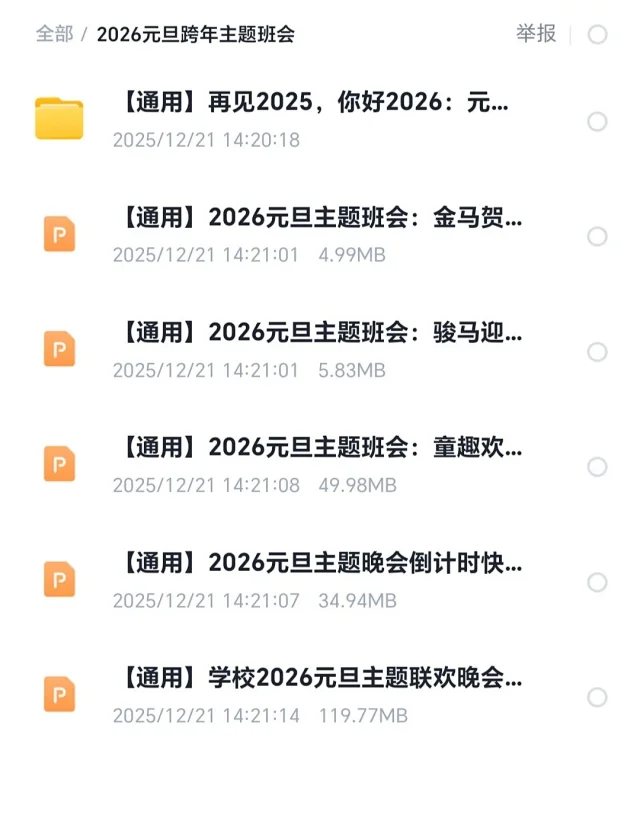Viewport: 640px width, 818px height.
Task: Go back to the 全部 root folder
Action: pos(54,35)
